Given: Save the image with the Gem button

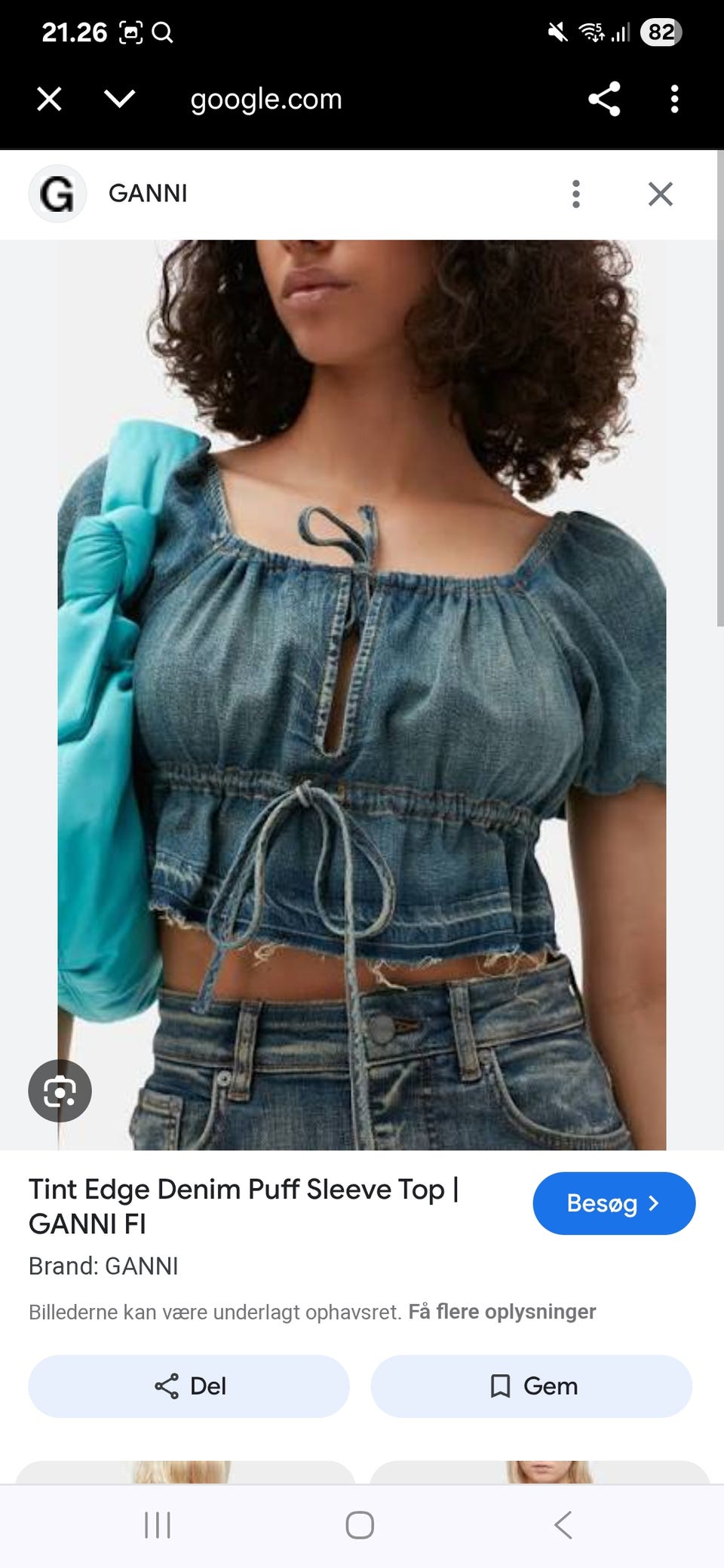Looking at the screenshot, I should 532,1386.
